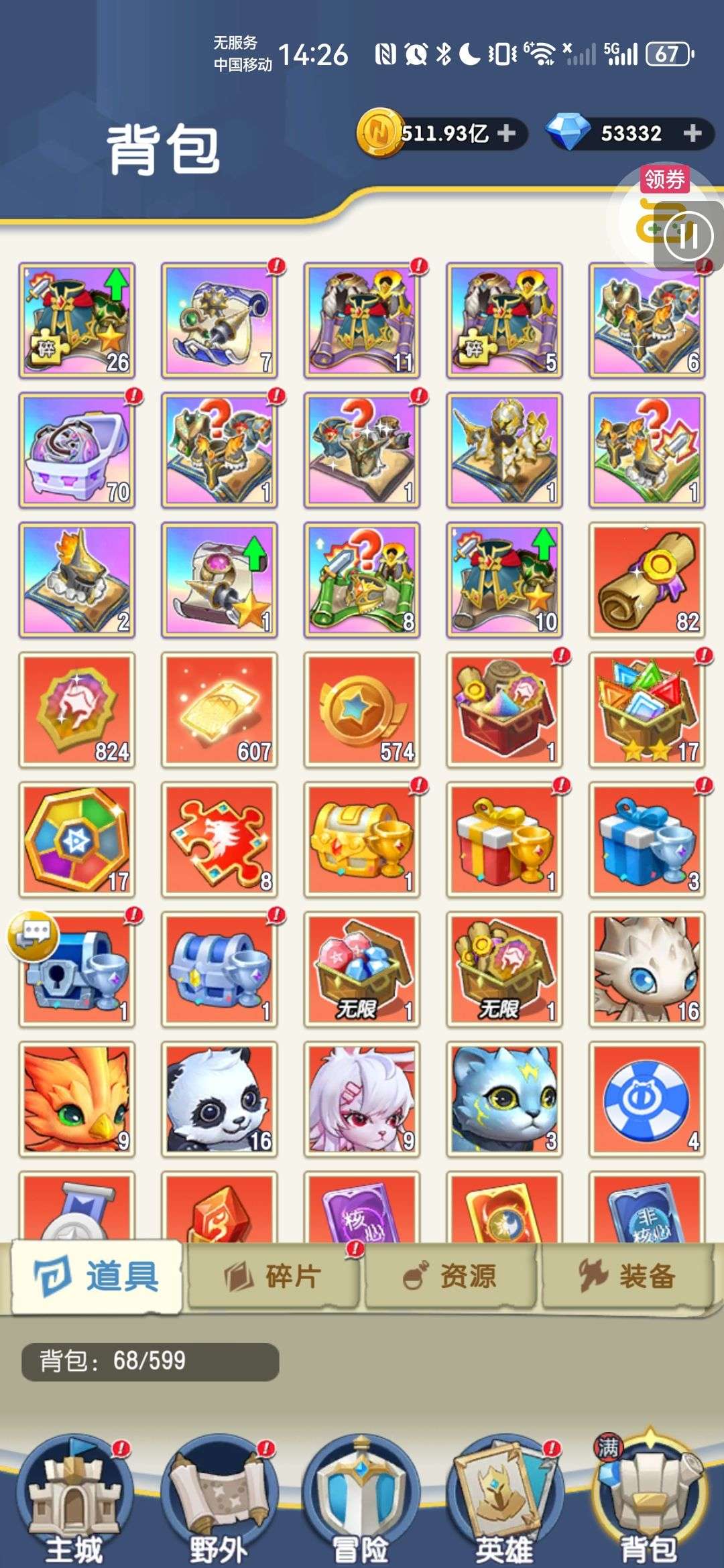Select the blue poker chip item
Viewport: 724px width, 1568px height.
[647, 1099]
